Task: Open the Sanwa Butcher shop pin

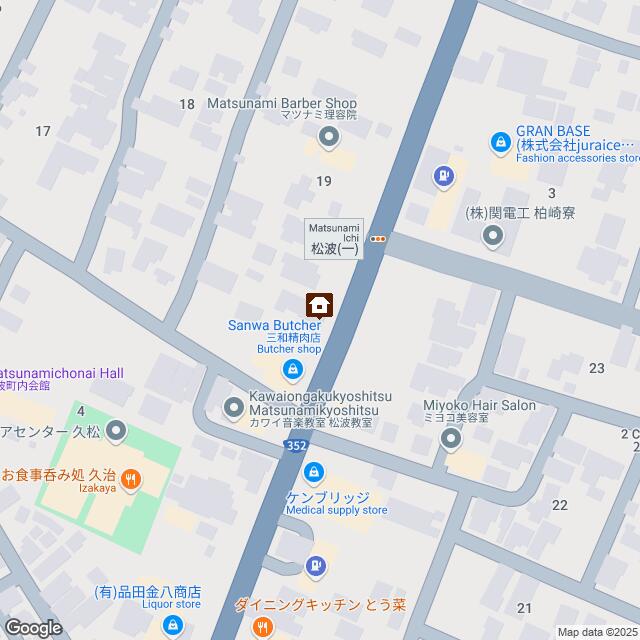Action: (291, 372)
